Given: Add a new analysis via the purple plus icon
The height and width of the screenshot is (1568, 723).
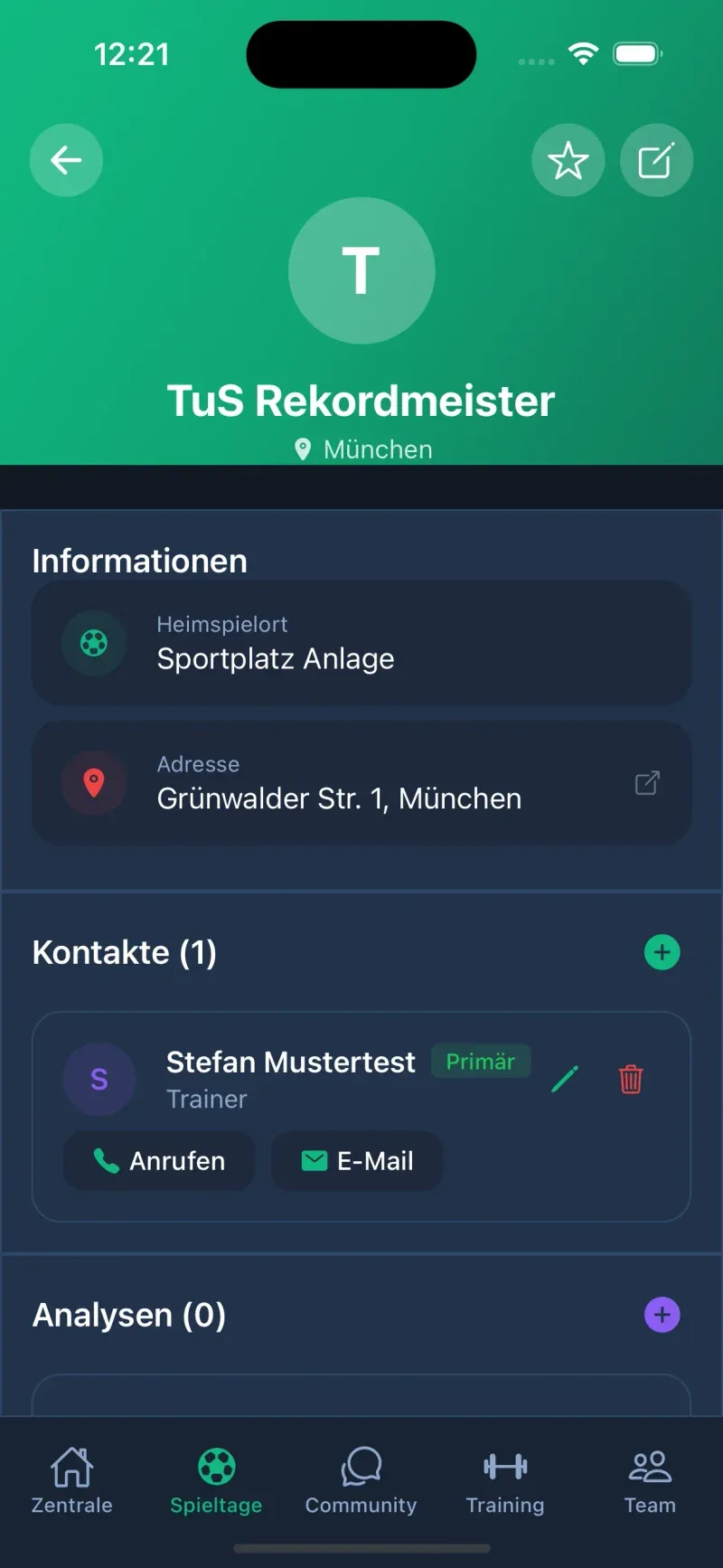Looking at the screenshot, I should [662, 1315].
